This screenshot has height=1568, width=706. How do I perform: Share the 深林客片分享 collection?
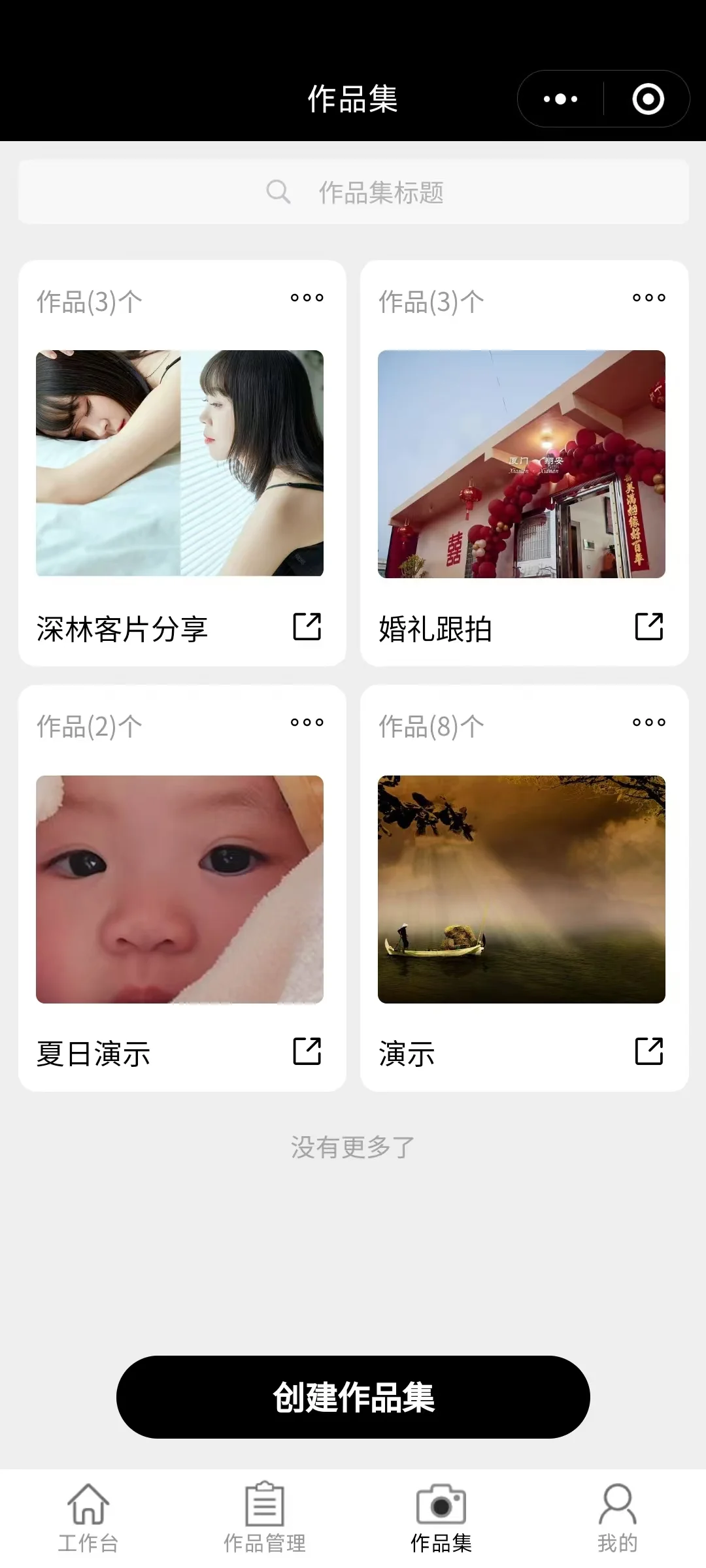coord(307,627)
